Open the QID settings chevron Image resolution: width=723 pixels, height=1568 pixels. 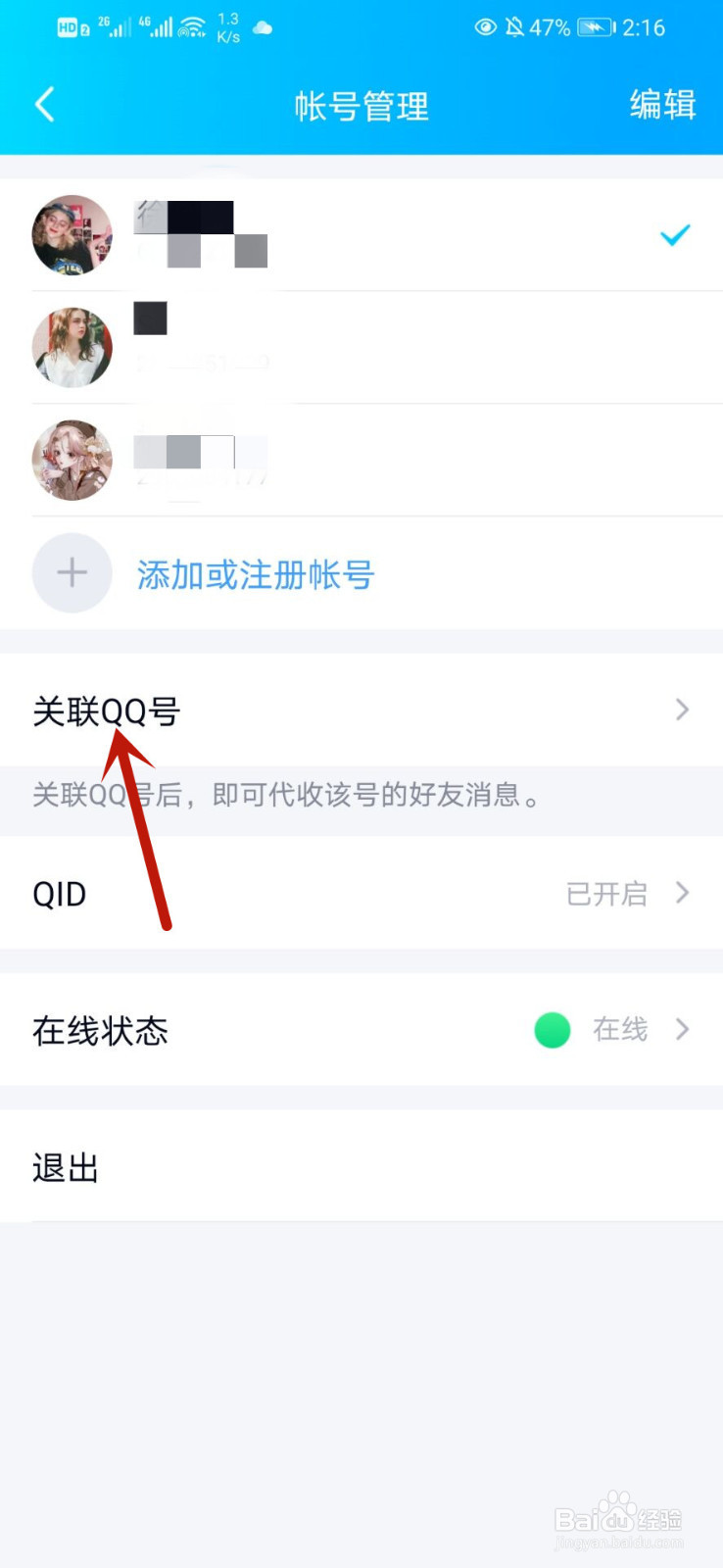coord(683,893)
